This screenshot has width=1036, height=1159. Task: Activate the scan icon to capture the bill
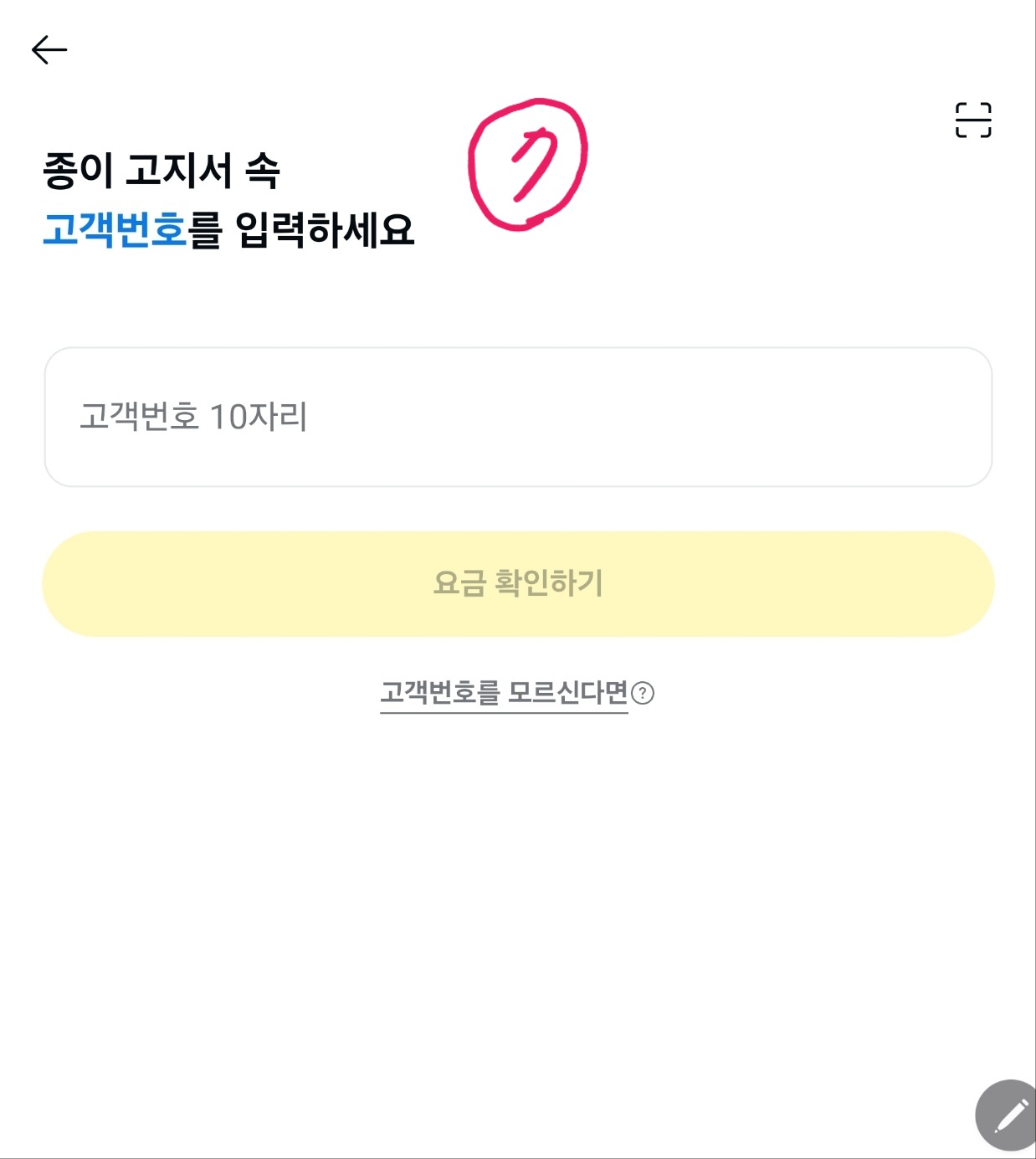(973, 119)
